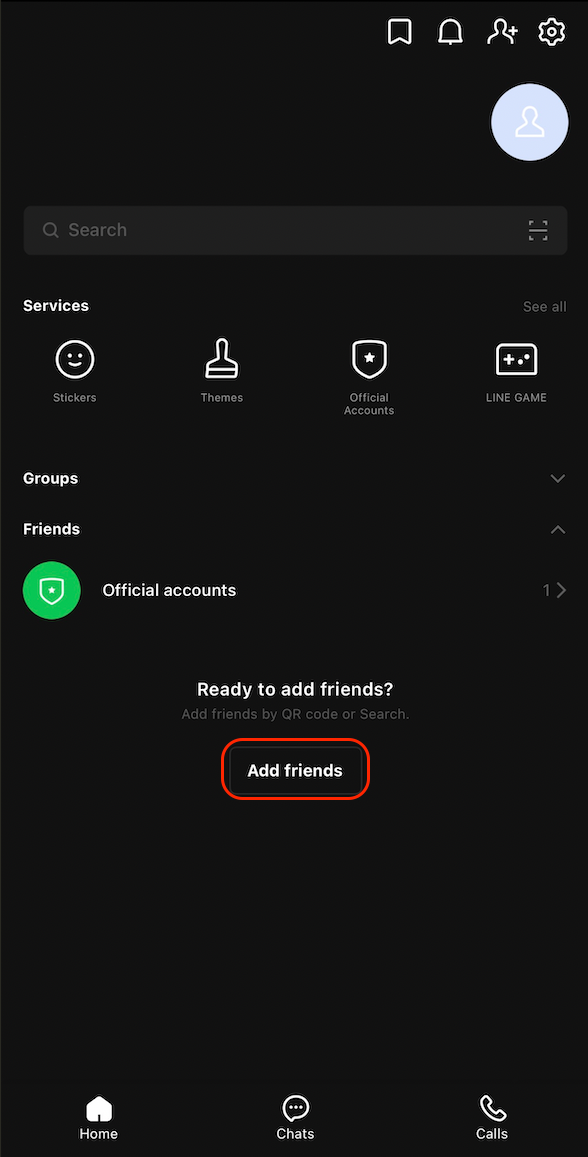
Task: Go to the Home tab
Action: (x=99, y=1118)
